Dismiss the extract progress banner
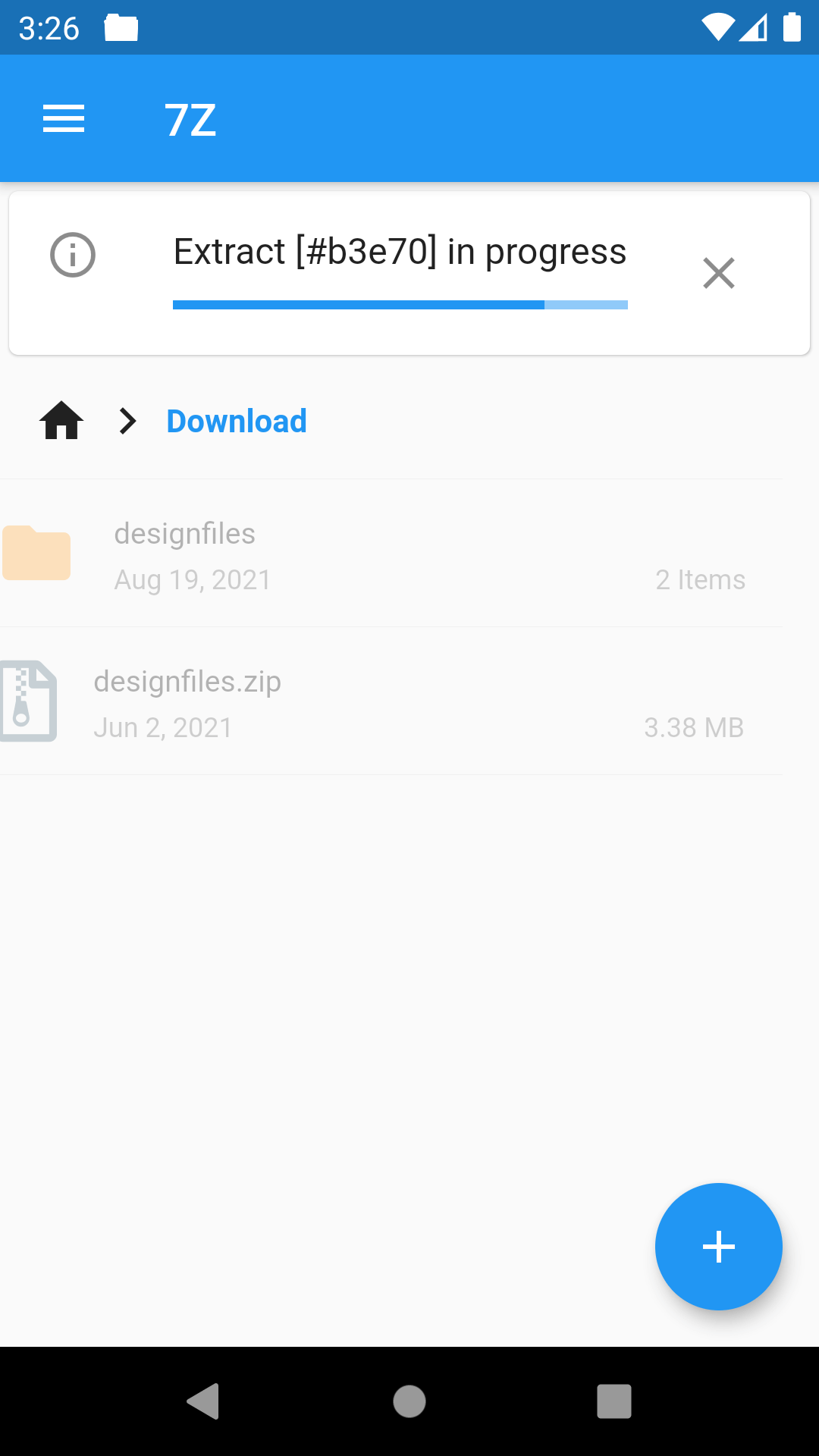The width and height of the screenshot is (819, 1456). pos(718,273)
